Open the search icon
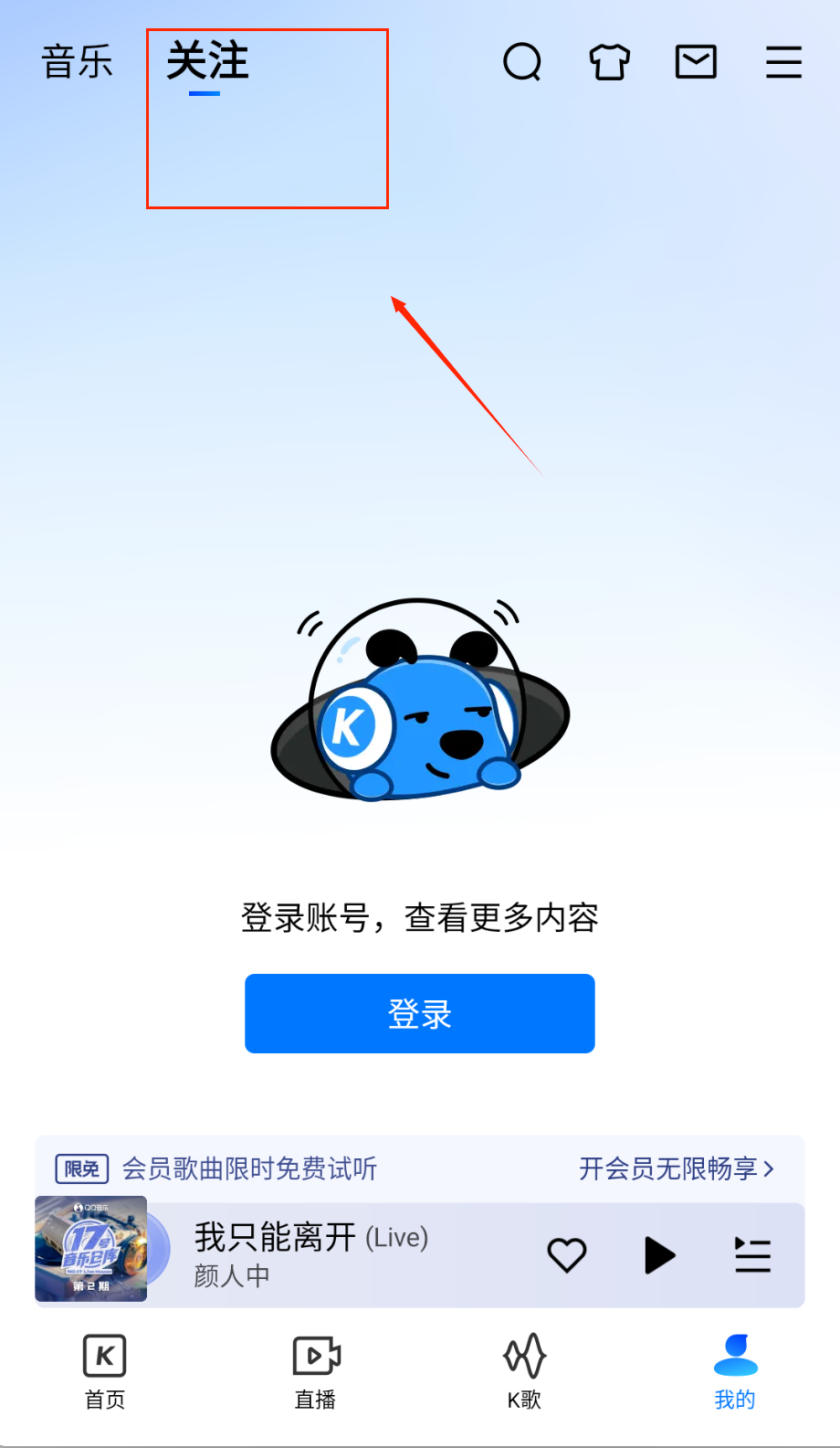The image size is (840, 1448). (x=522, y=62)
